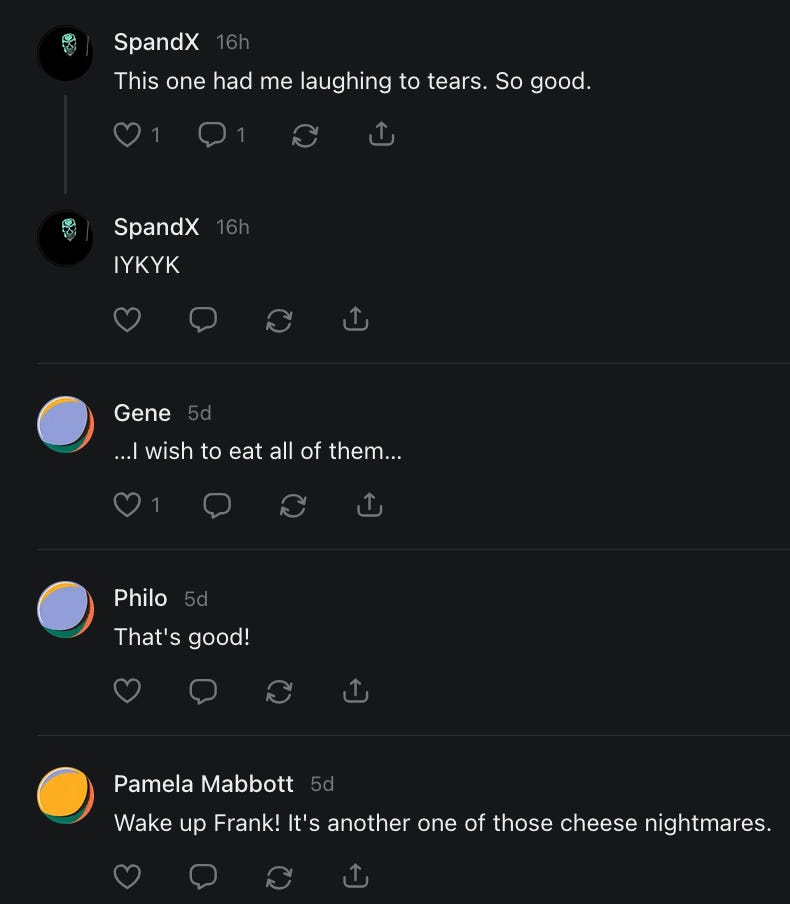790x904 pixels.
Task: Restack SpandX's laughing to tears comment
Action: pos(305,135)
